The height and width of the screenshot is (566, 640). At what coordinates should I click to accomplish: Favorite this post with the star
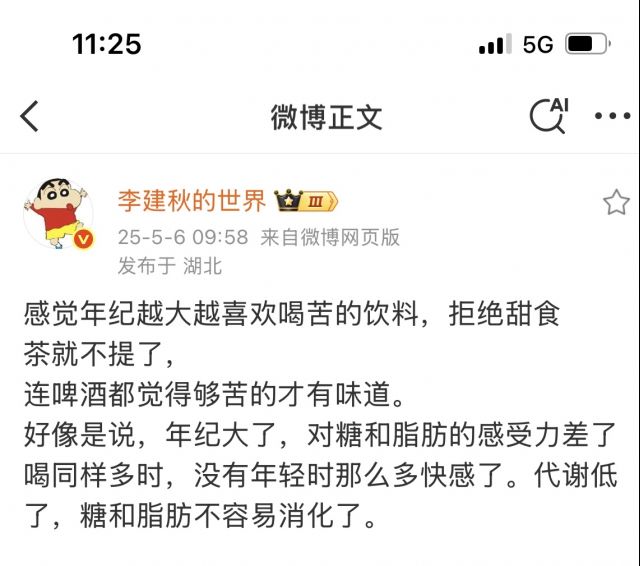[615, 203]
